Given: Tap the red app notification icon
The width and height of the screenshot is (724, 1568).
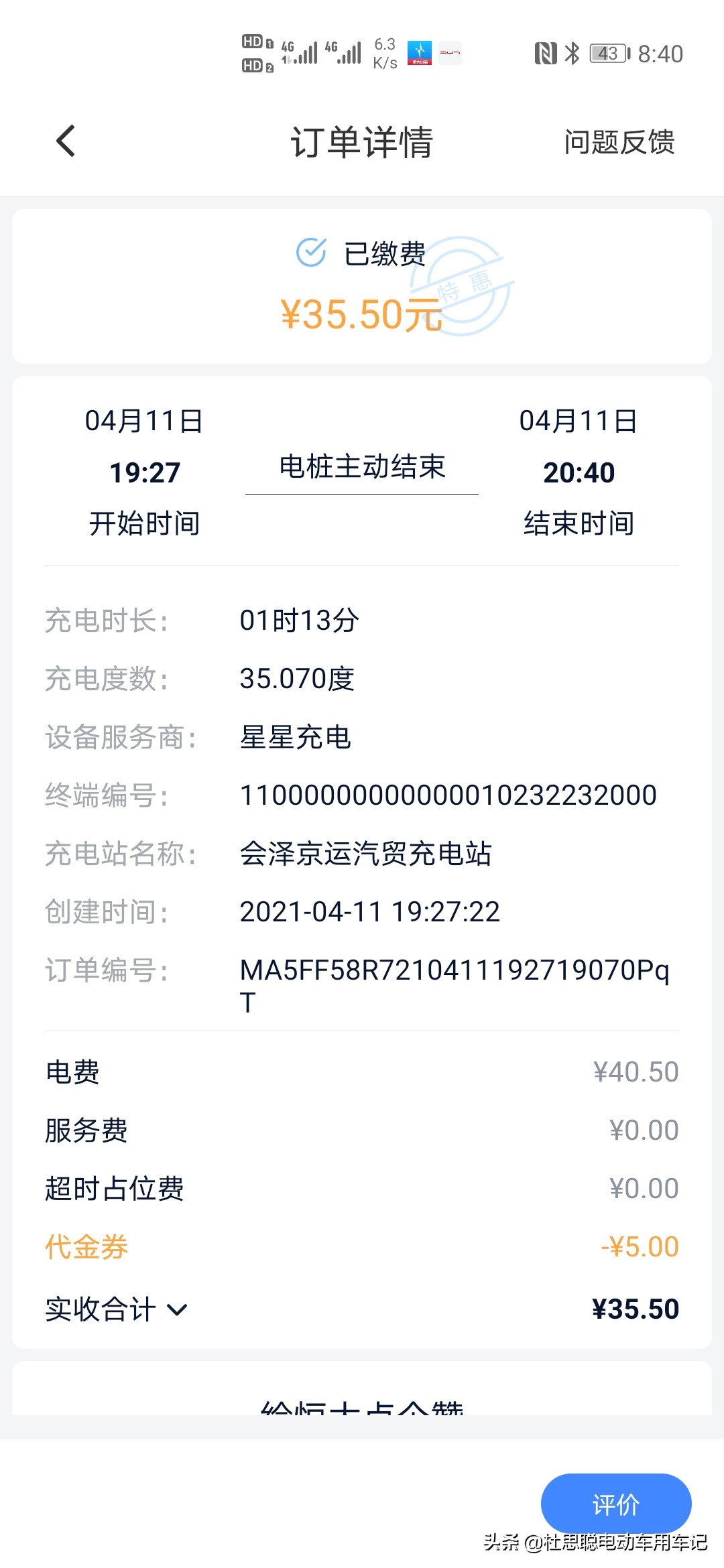Looking at the screenshot, I should [x=450, y=52].
